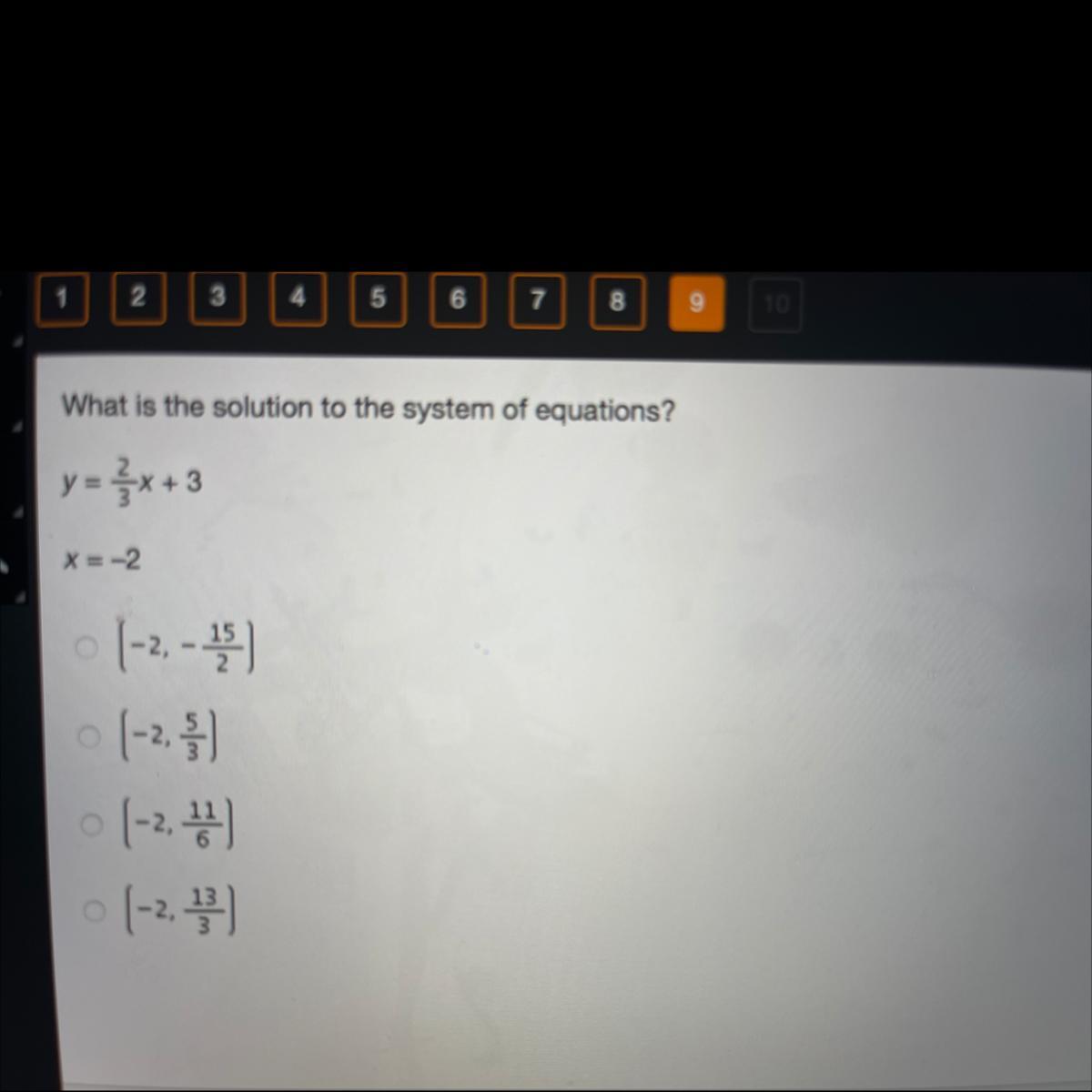Go to question 1

point(61,298)
